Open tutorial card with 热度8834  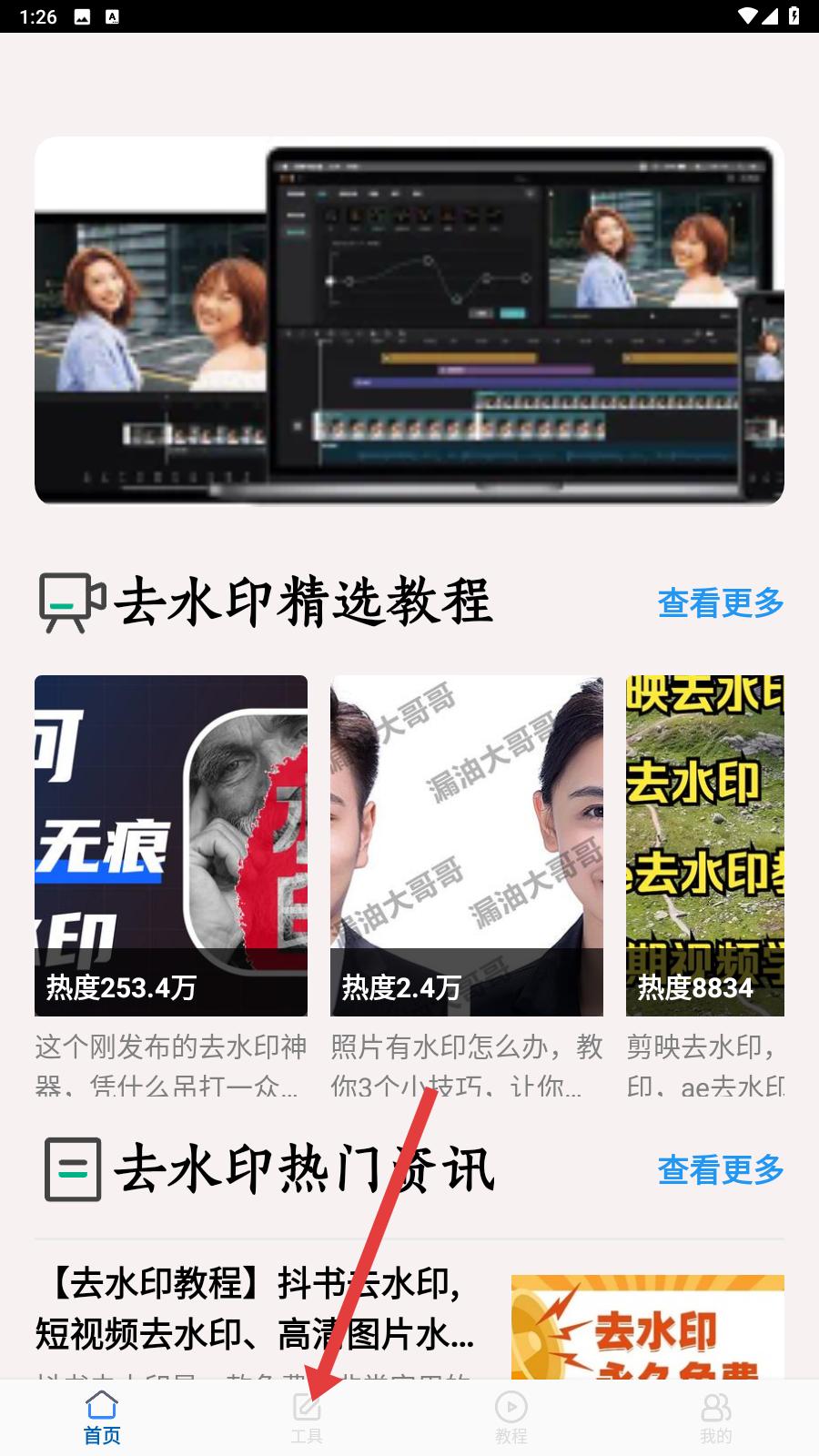[x=704, y=844]
